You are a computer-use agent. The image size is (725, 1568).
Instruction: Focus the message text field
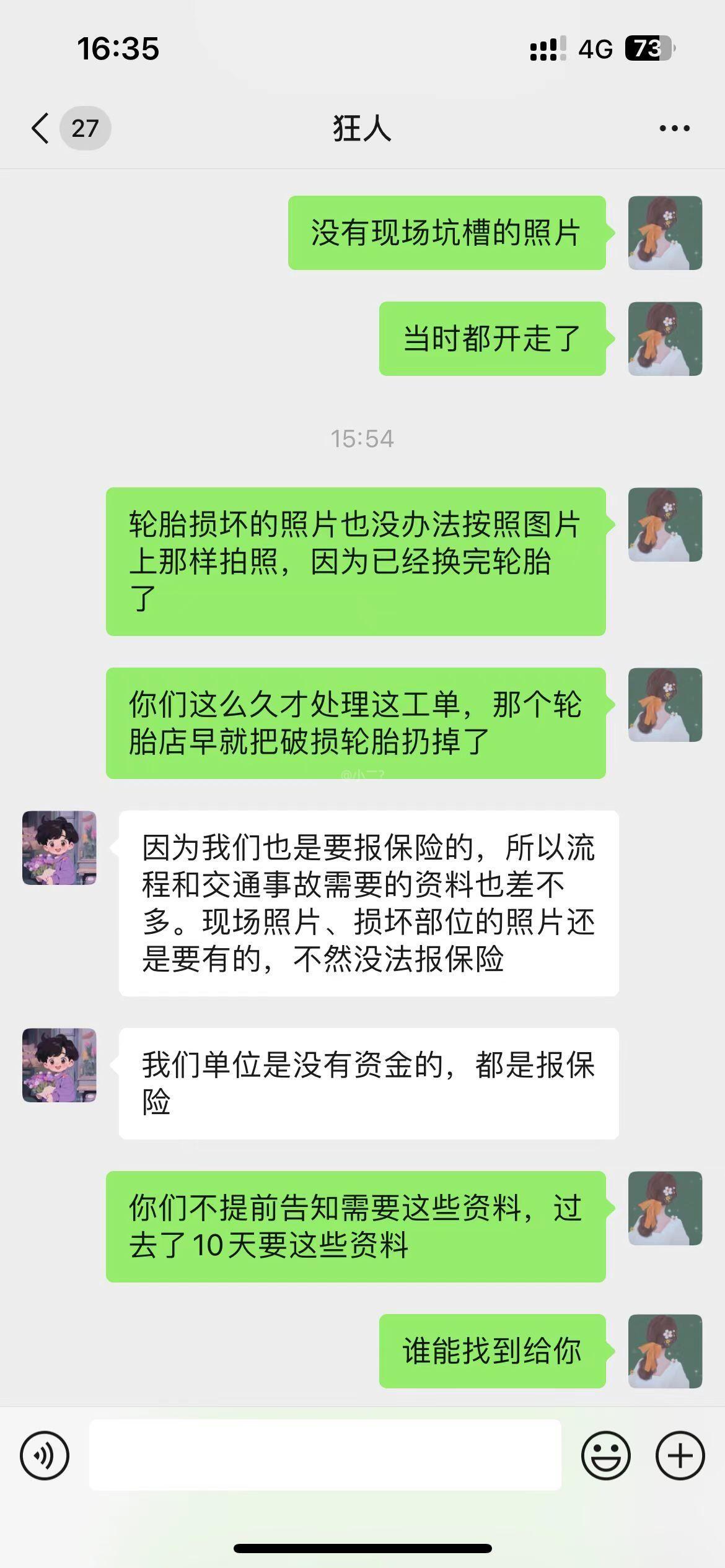coord(325,1455)
